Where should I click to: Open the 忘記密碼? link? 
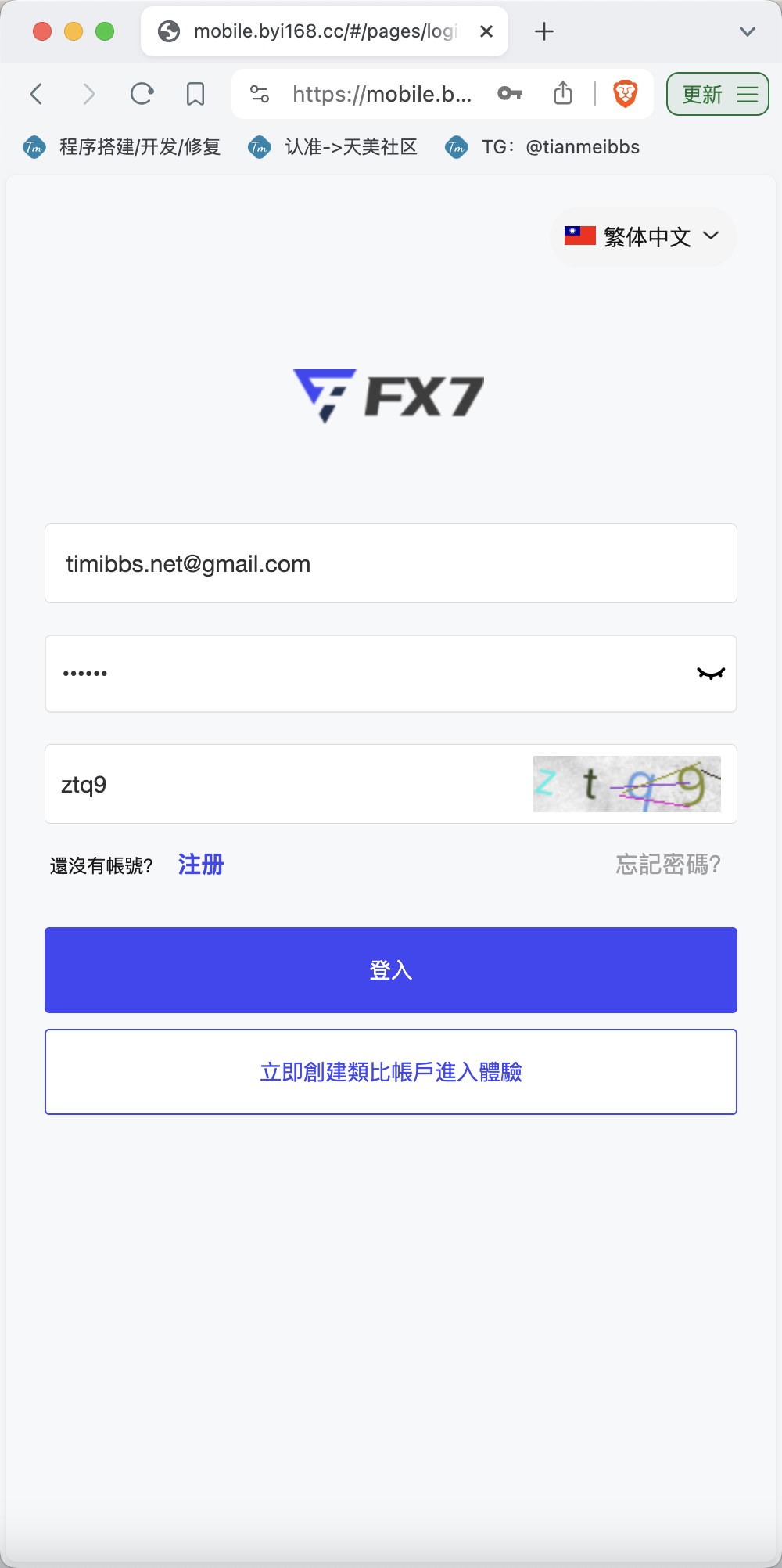point(668,865)
